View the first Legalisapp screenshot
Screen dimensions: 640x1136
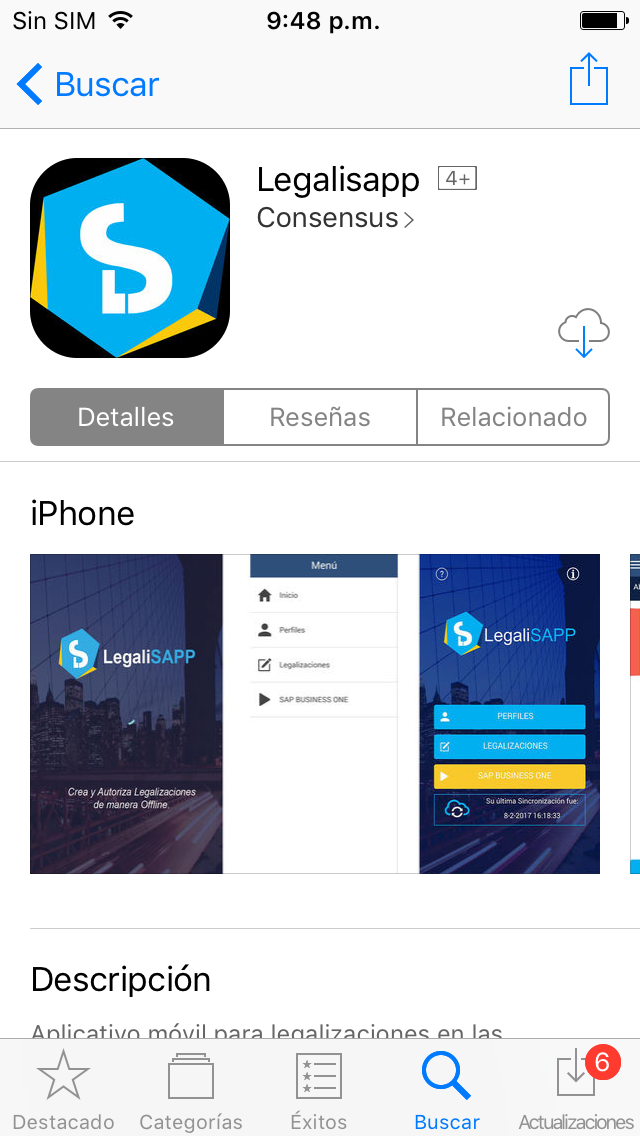click(x=126, y=713)
